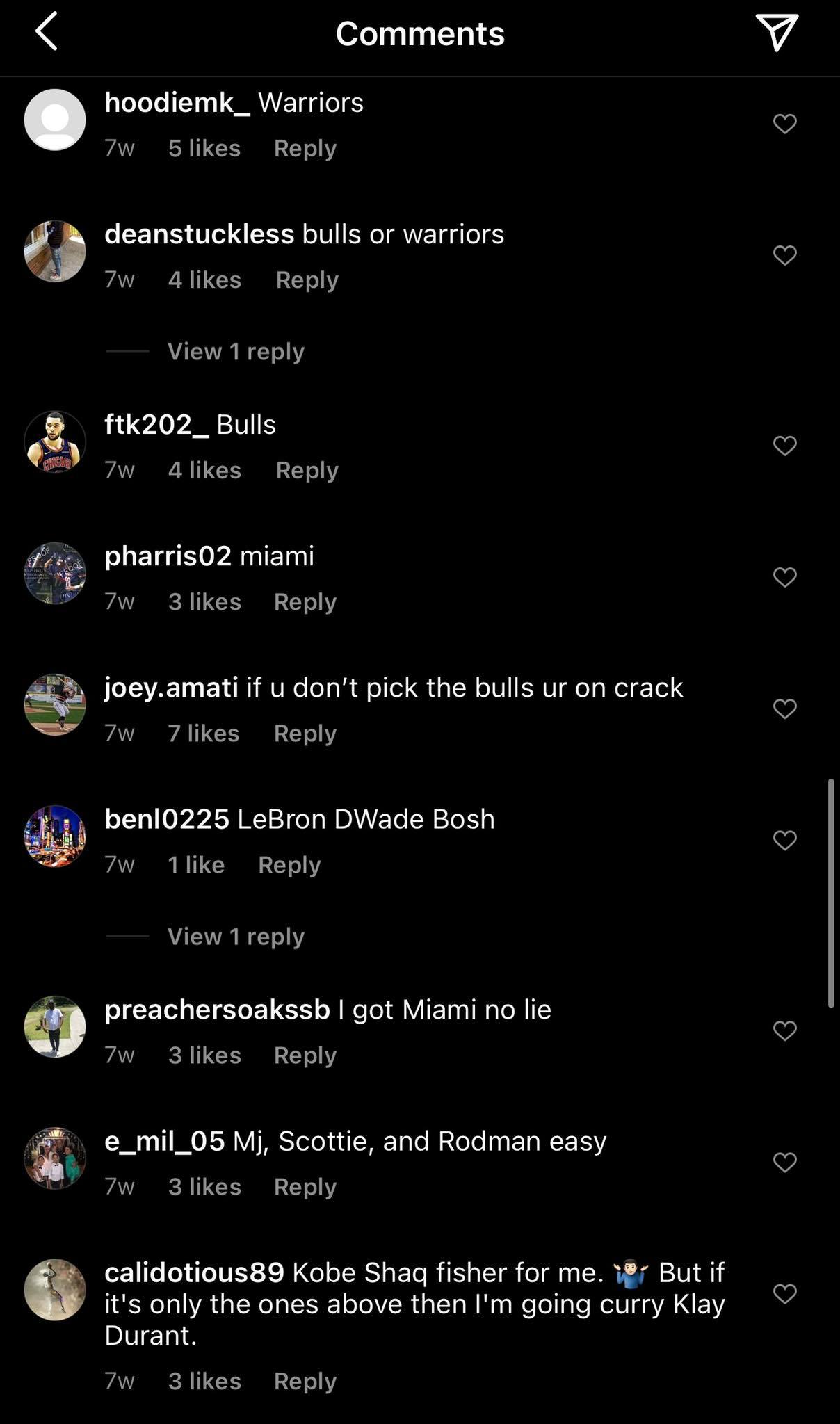Image resolution: width=840 pixels, height=1424 pixels.
Task: Reply to calidotious89's comment
Action: [305, 1380]
